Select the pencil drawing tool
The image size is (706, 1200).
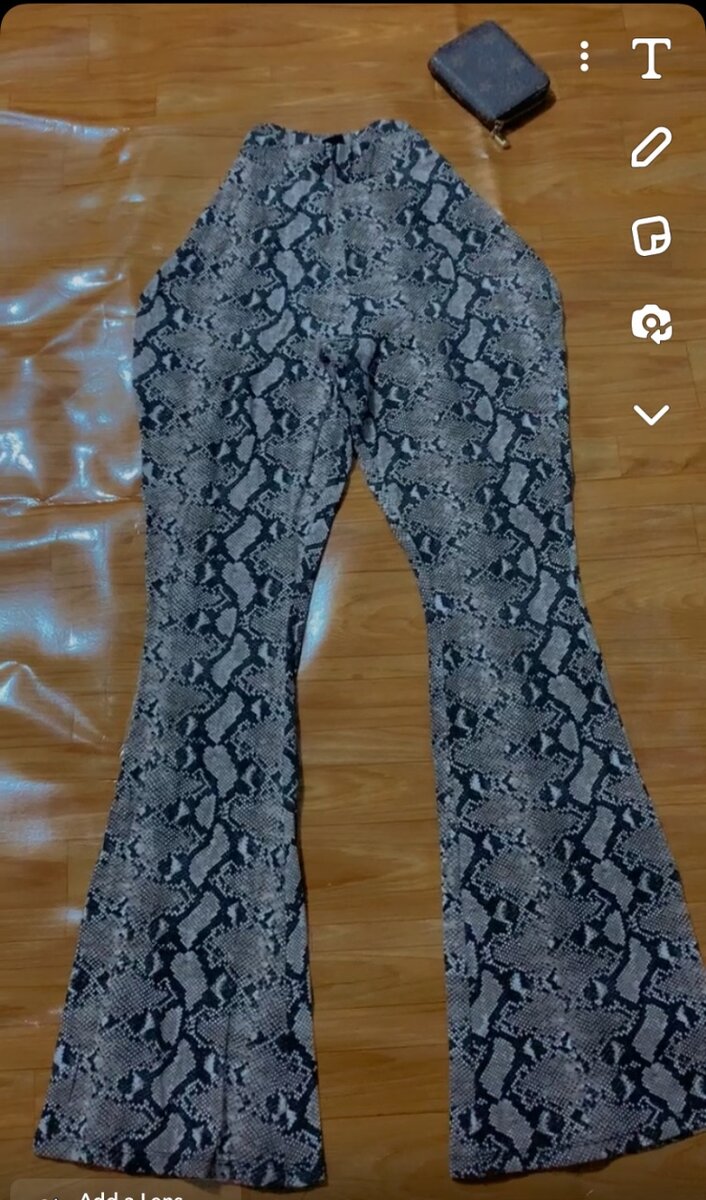[x=650, y=148]
